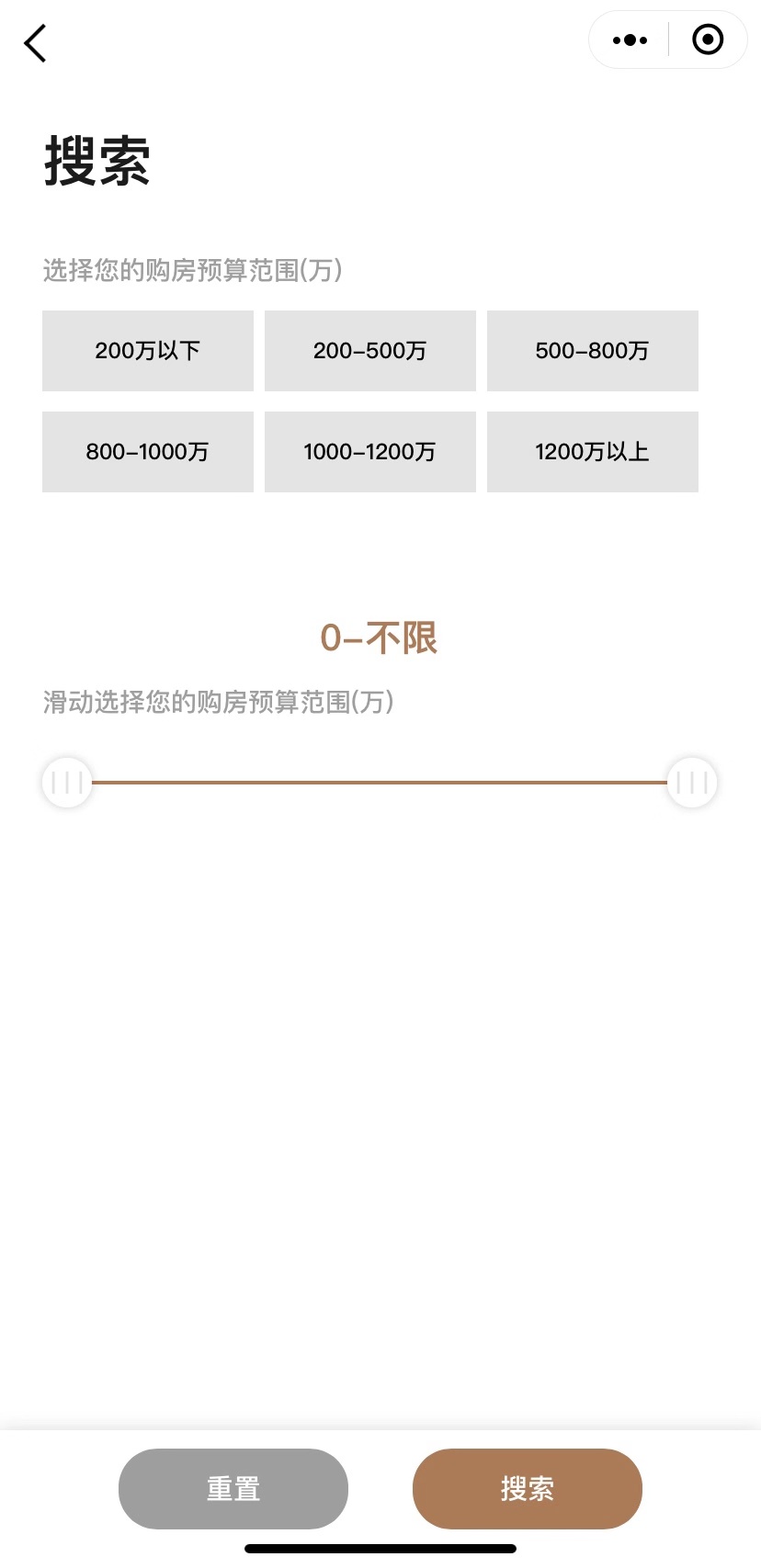Pick the 500-800万 budget option
Screen dimensions: 761x1568
coord(593,351)
